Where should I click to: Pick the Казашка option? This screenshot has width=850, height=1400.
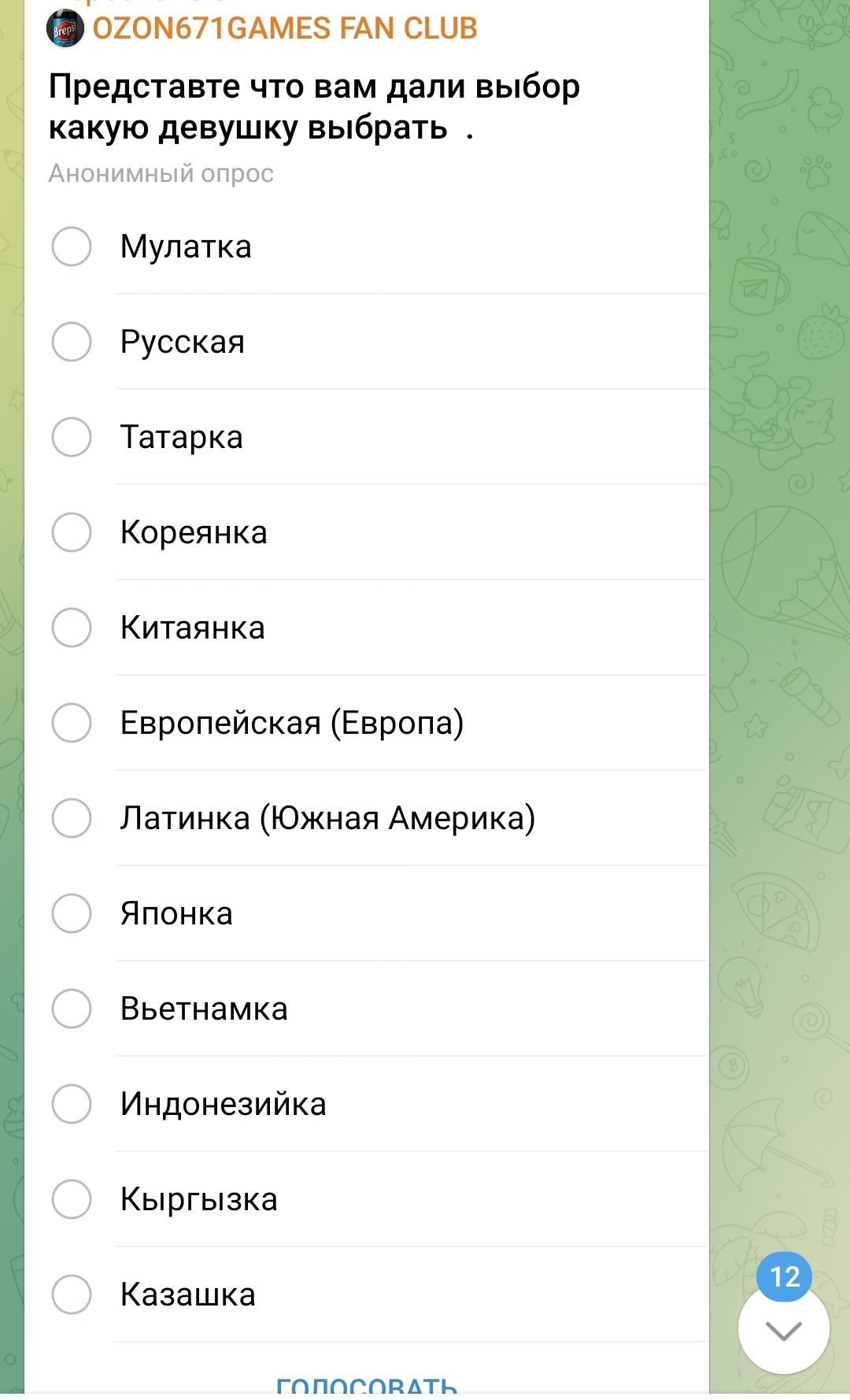click(72, 1294)
